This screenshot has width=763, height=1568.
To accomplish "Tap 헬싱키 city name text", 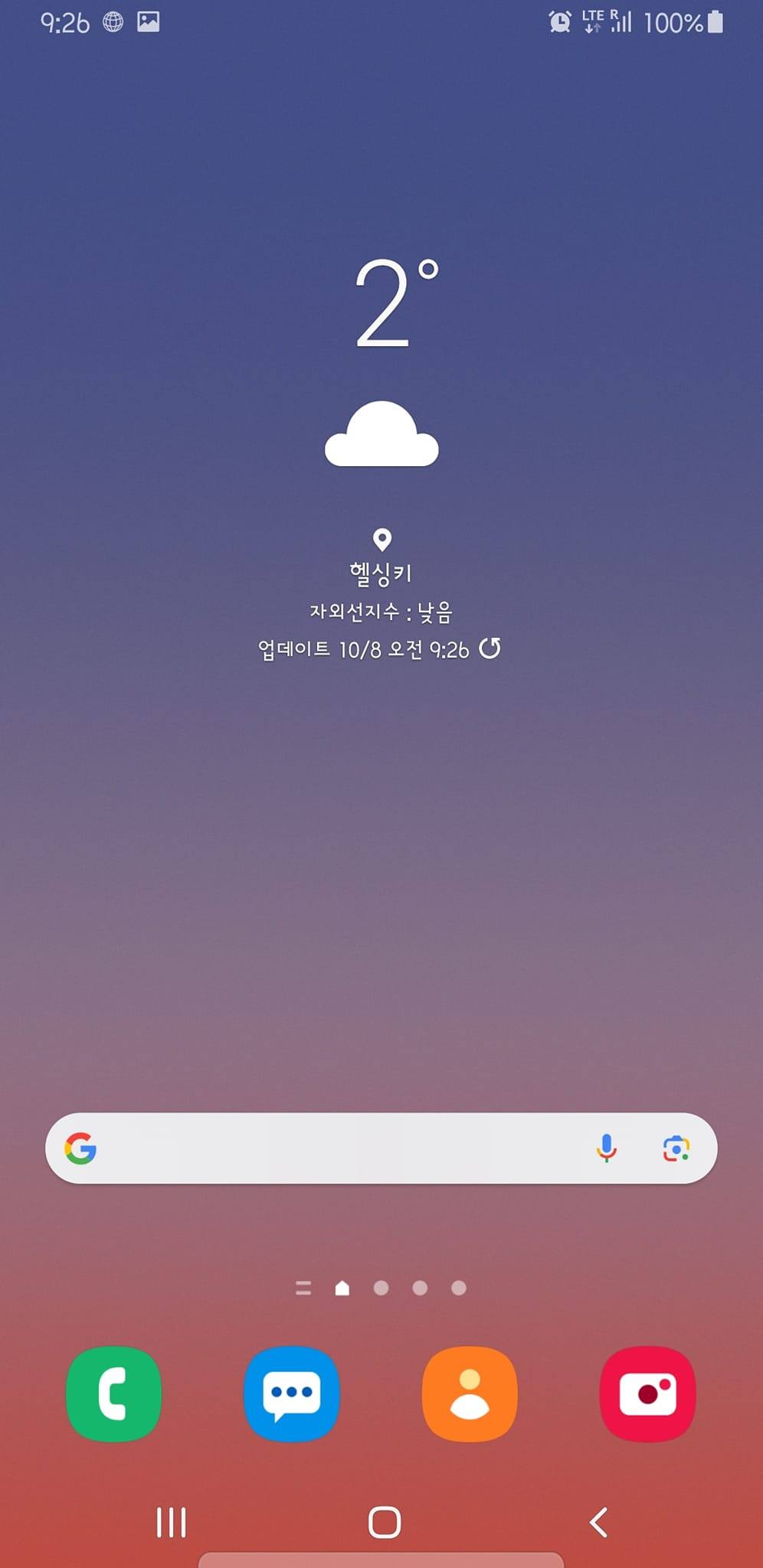I will 382,572.
